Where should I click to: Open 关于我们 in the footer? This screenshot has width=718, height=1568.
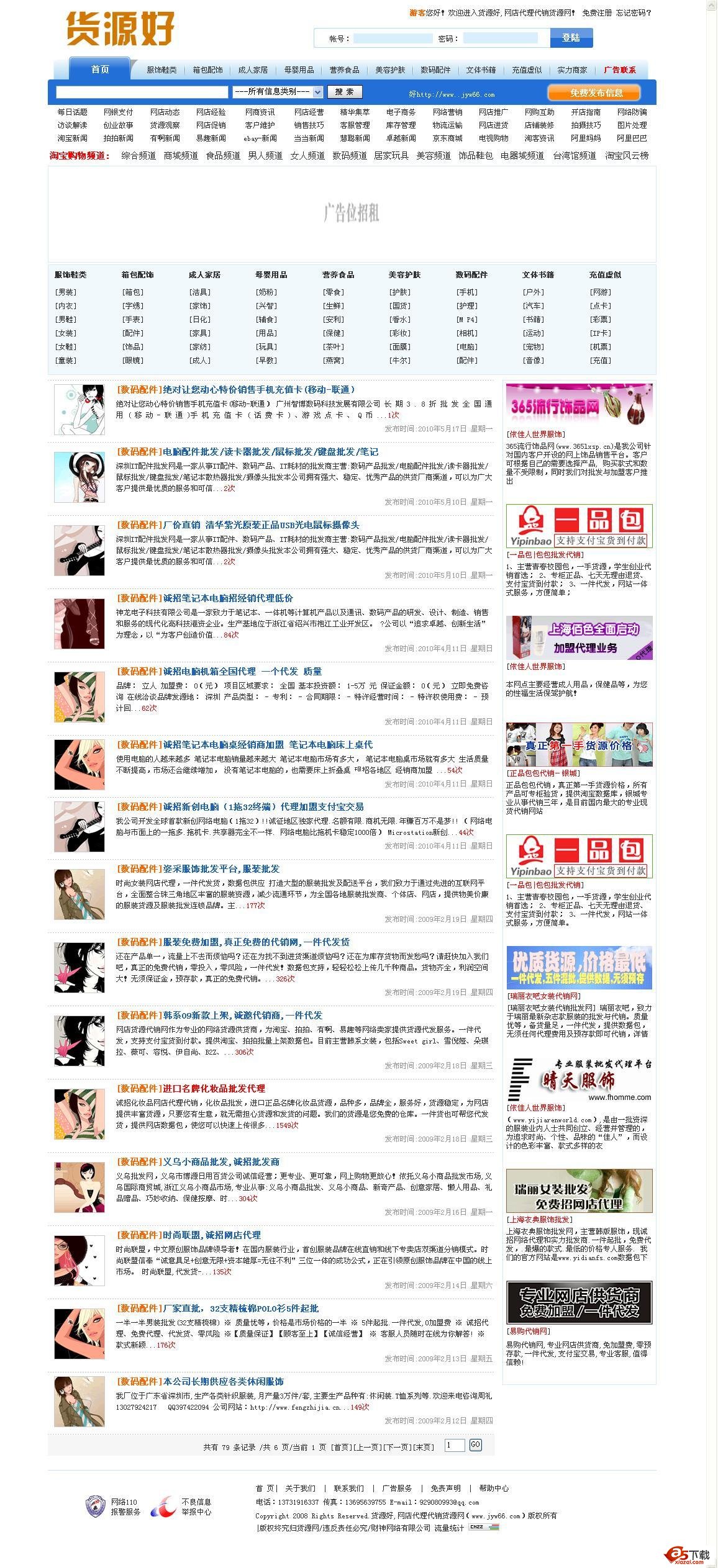pos(300,1488)
